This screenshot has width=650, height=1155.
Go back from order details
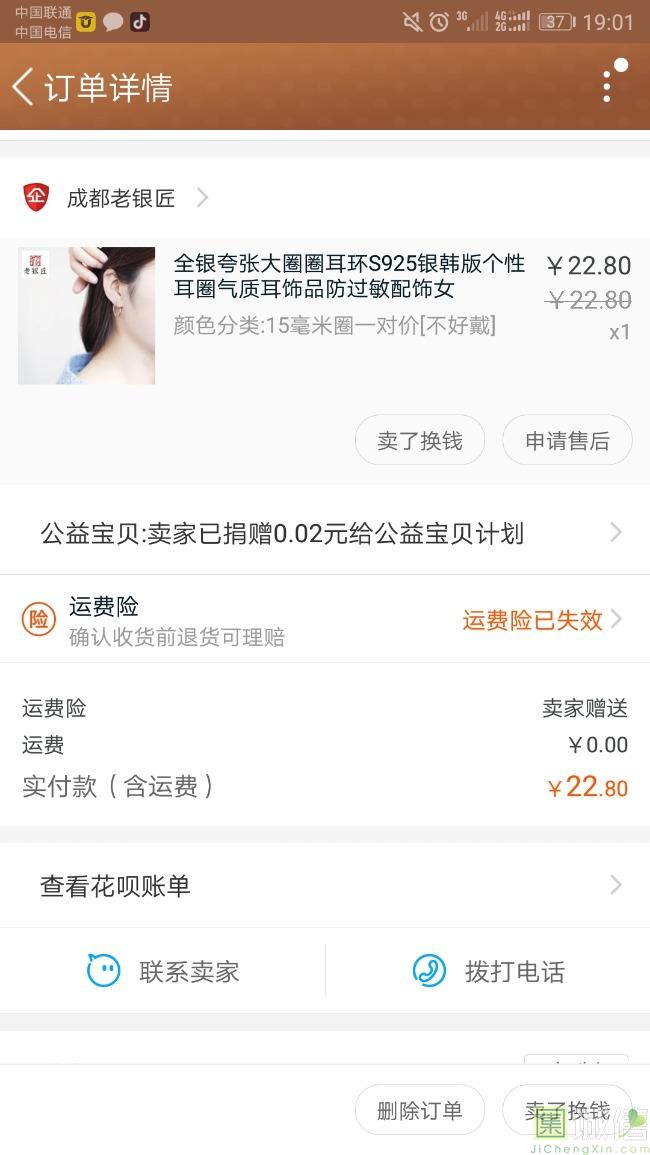24,87
